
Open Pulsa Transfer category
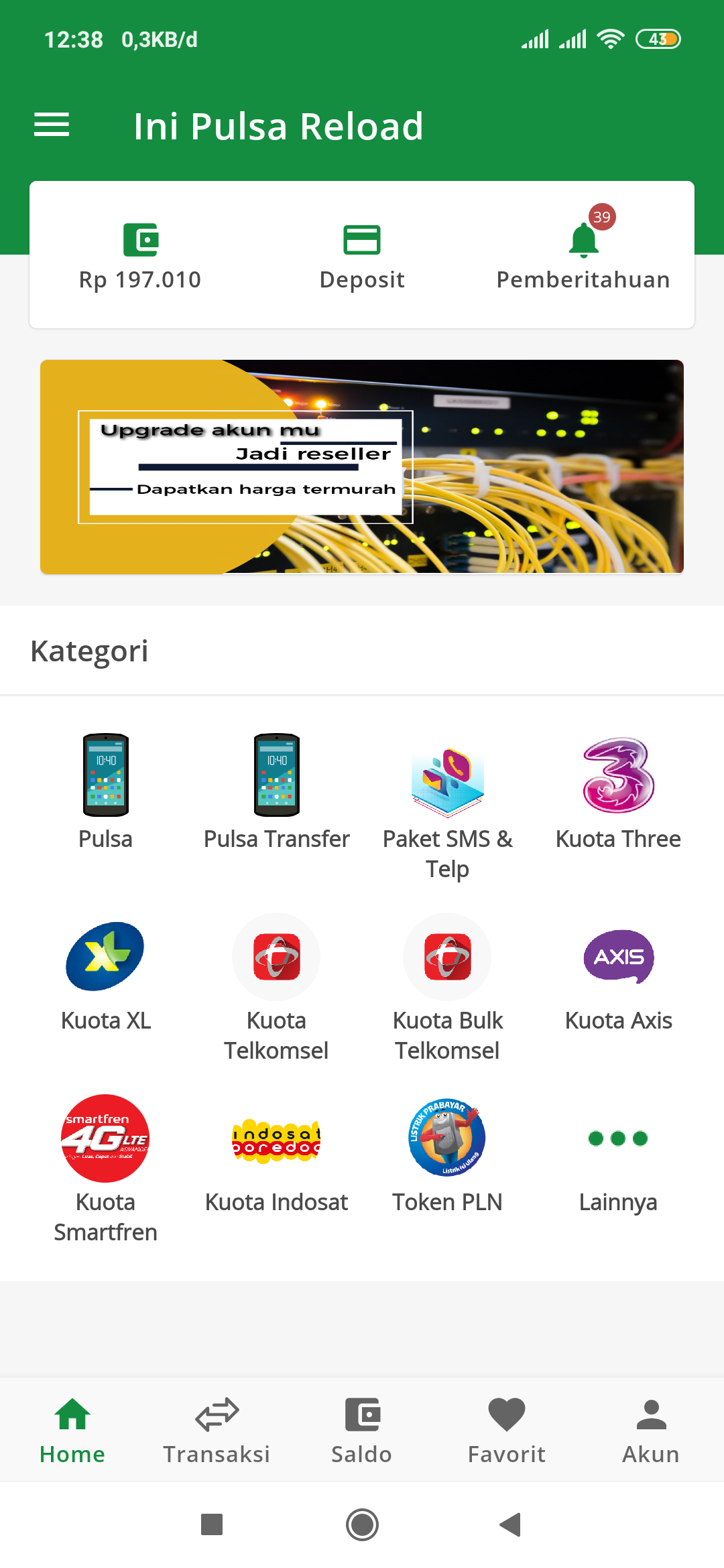click(x=276, y=792)
